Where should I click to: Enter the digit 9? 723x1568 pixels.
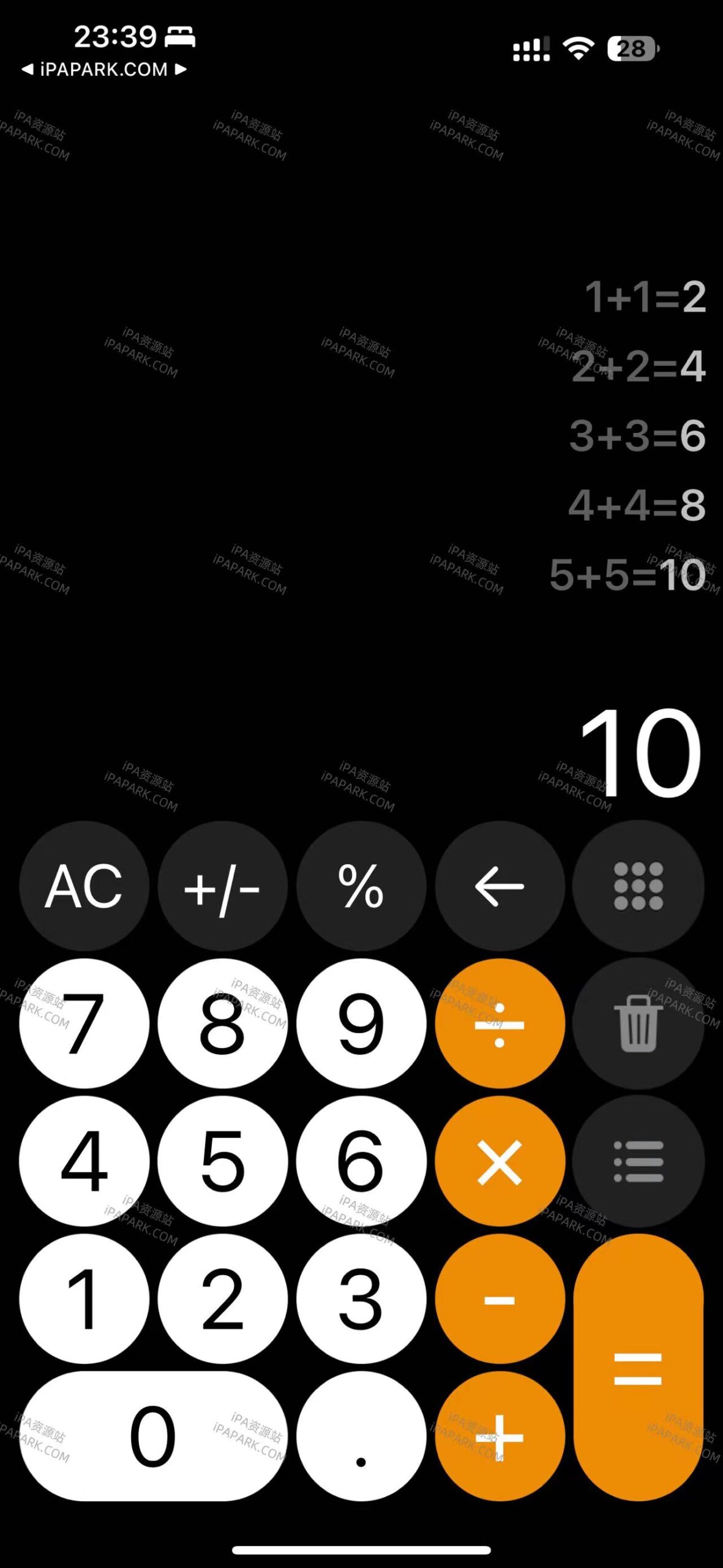pos(361,1023)
